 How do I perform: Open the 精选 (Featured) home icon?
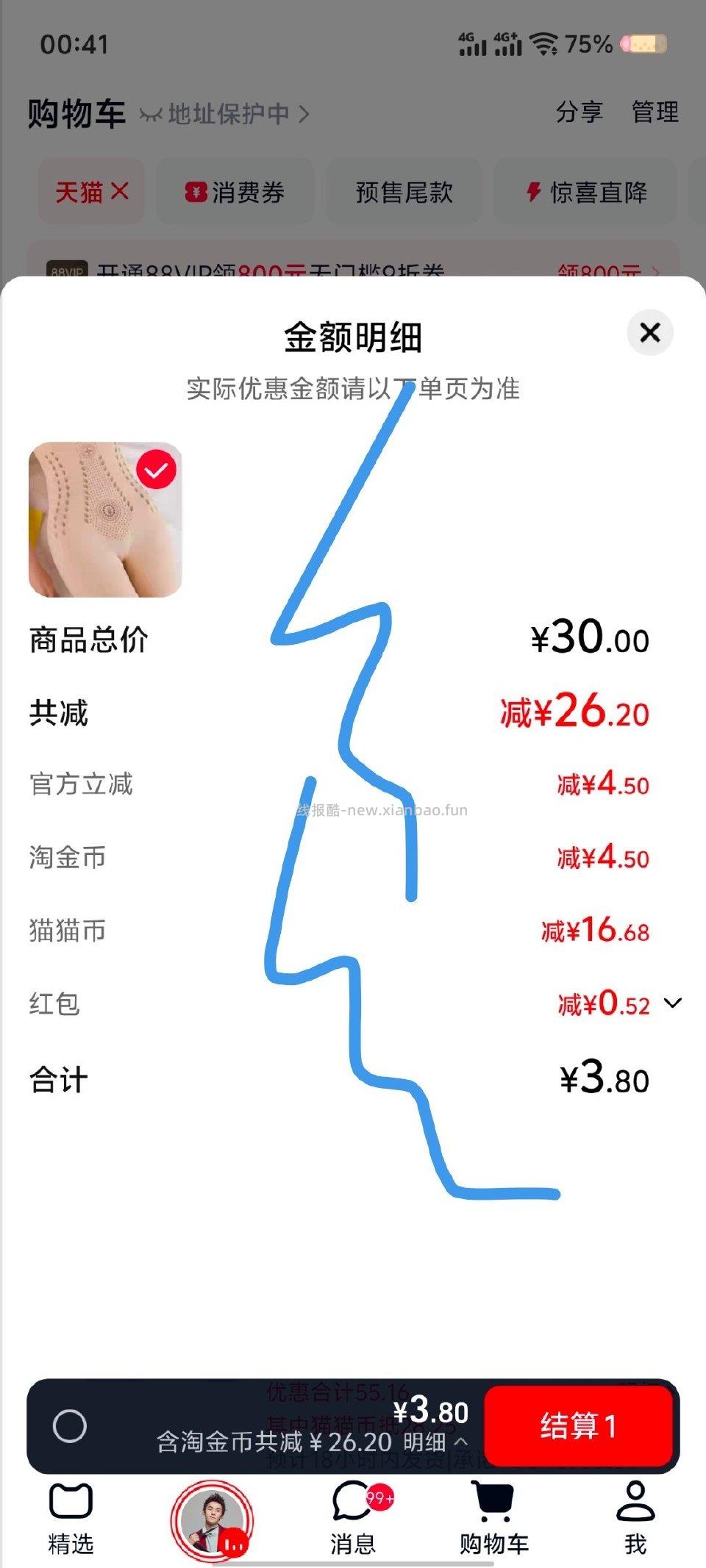point(71,1500)
